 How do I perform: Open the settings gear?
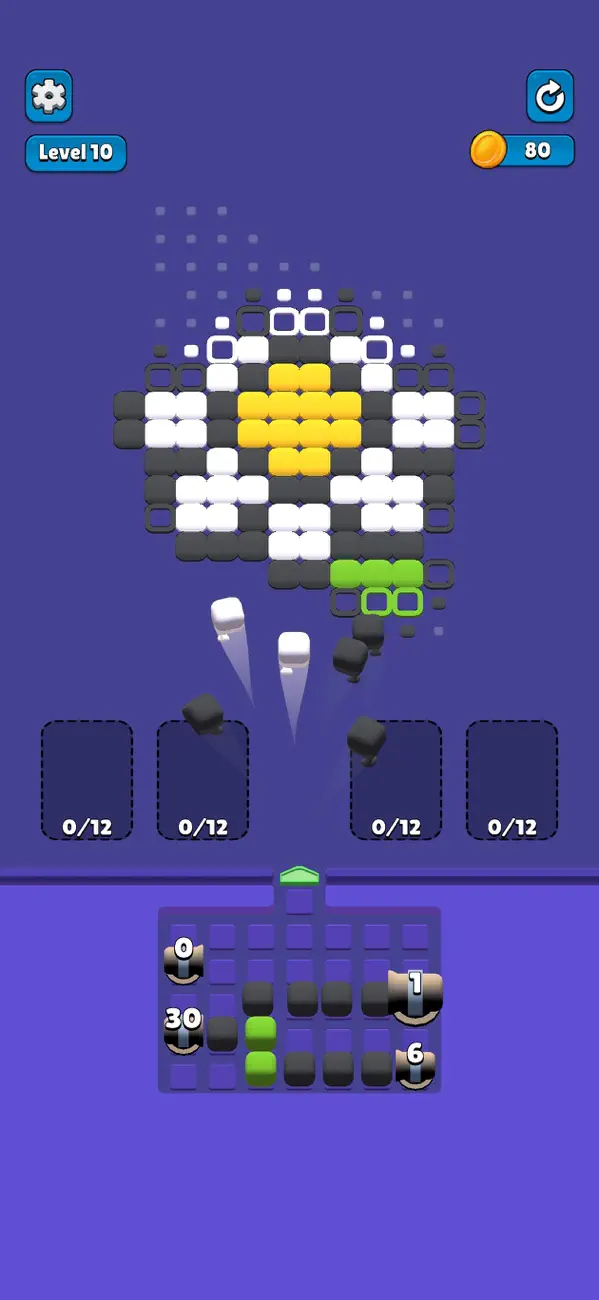pyautogui.click(x=49, y=96)
